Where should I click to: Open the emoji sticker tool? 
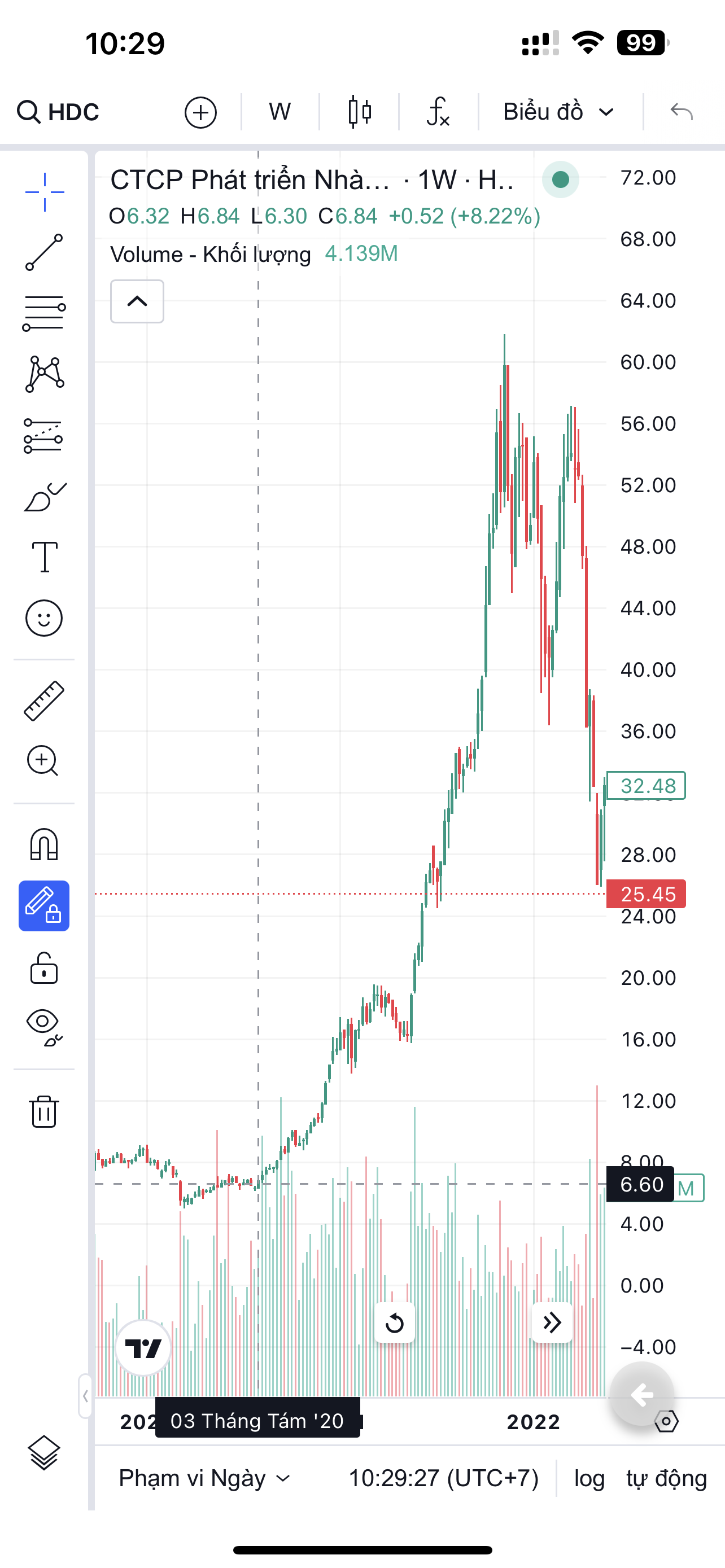44,619
